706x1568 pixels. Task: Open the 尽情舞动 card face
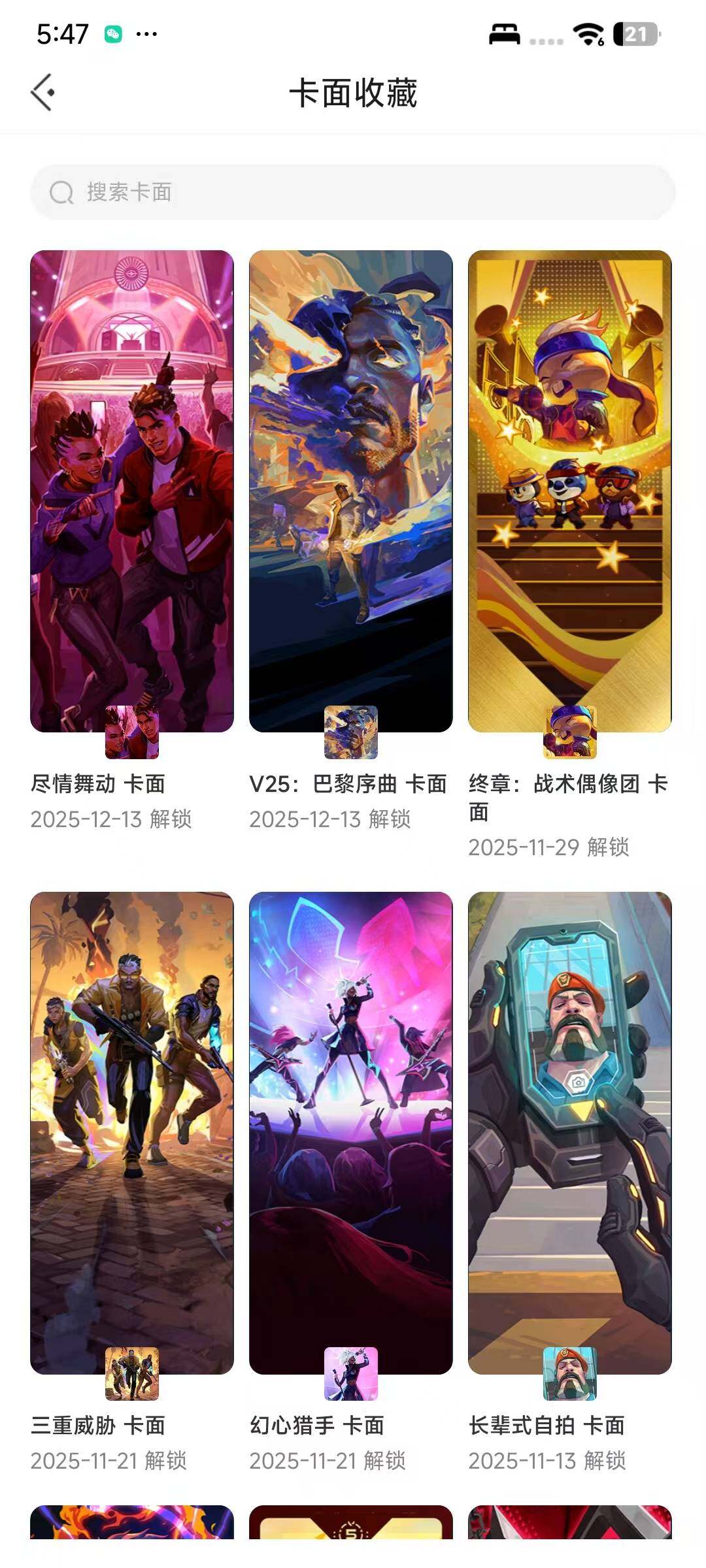(x=131, y=490)
